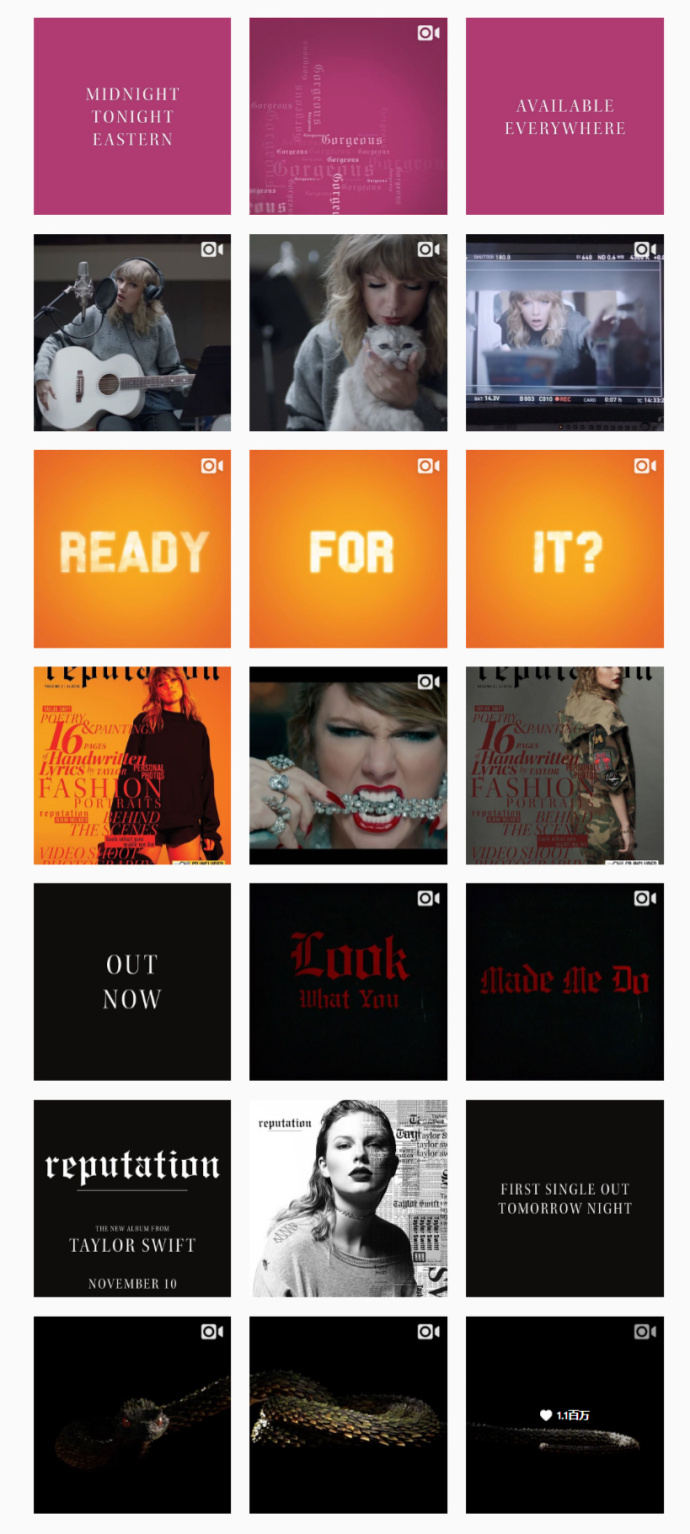
Task: Open the 'Midnight Tonight Eastern' post
Action: (x=132, y=116)
